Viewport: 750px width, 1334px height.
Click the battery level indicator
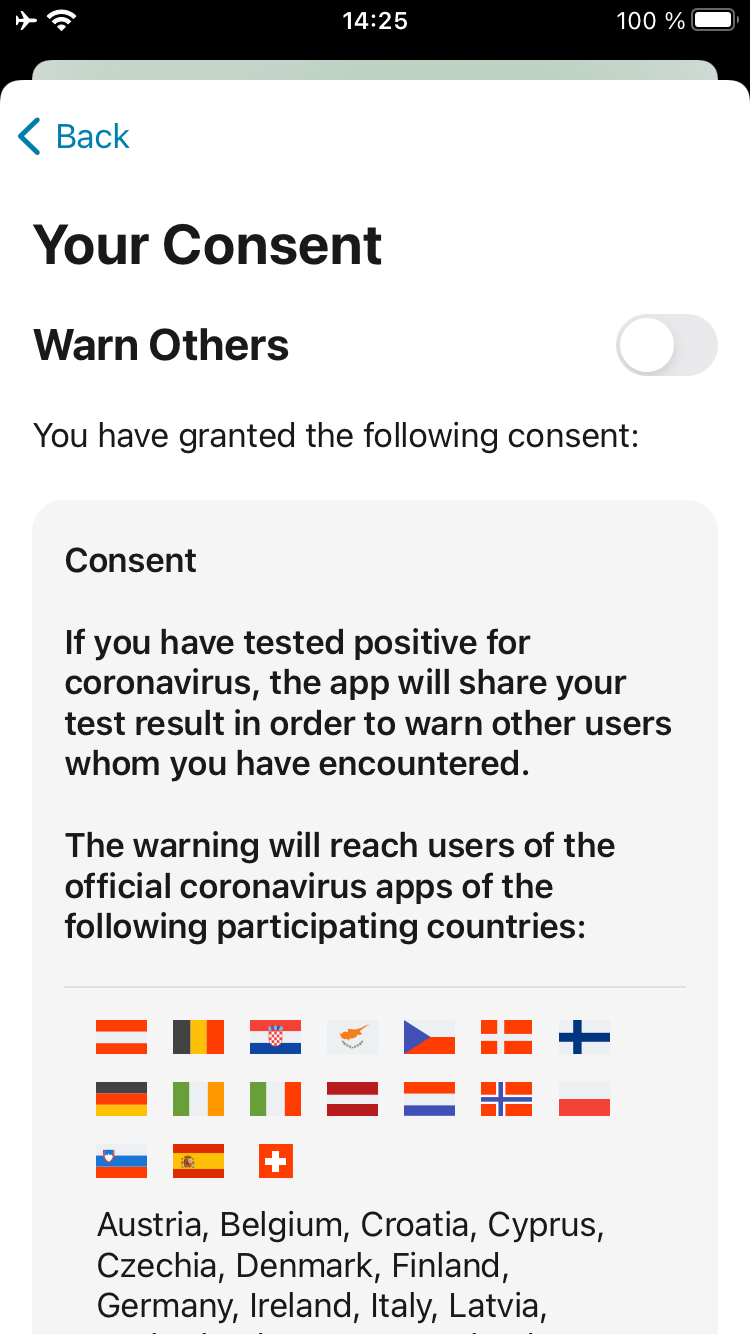coord(712,19)
